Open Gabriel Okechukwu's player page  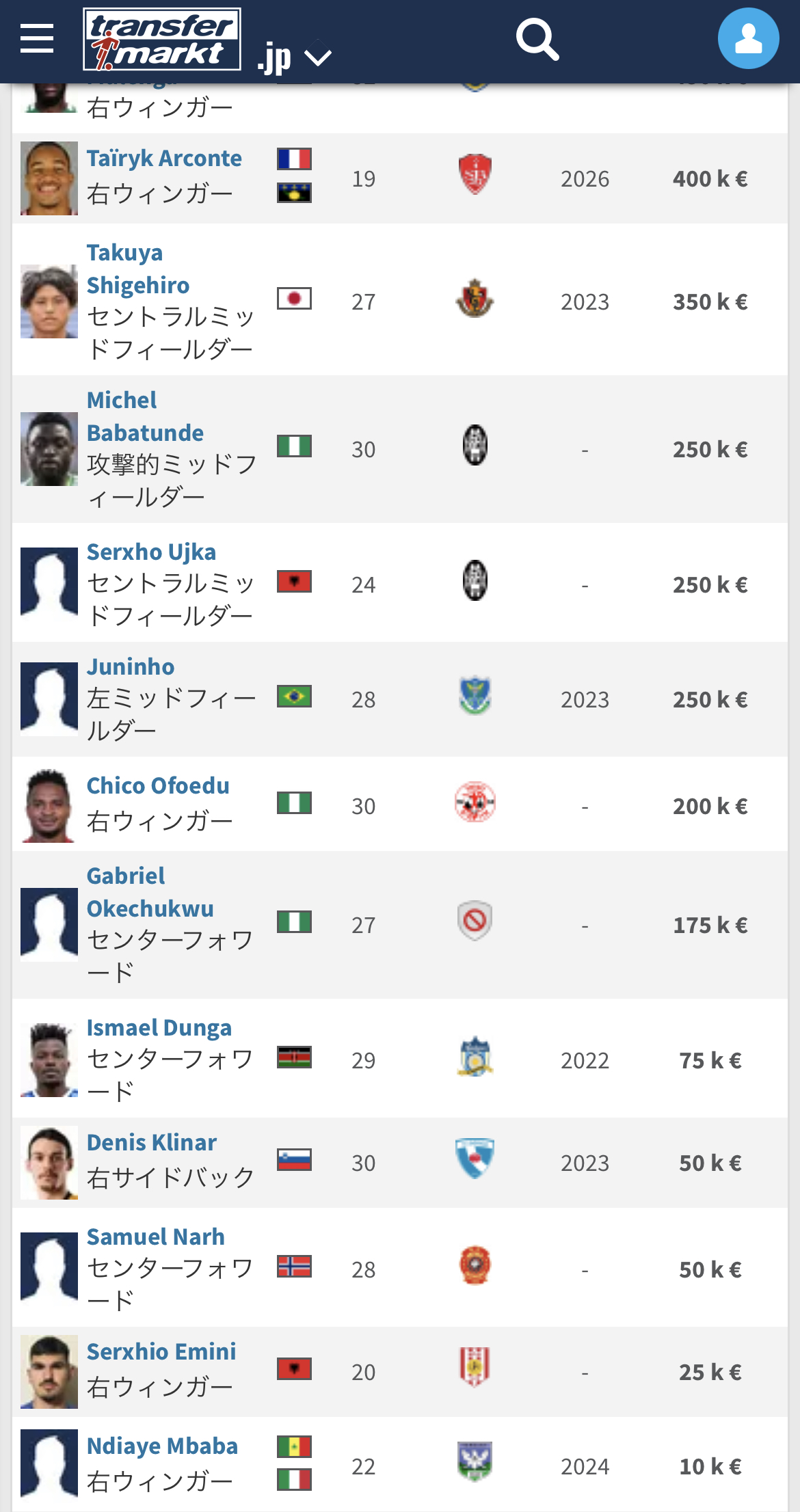(x=150, y=892)
